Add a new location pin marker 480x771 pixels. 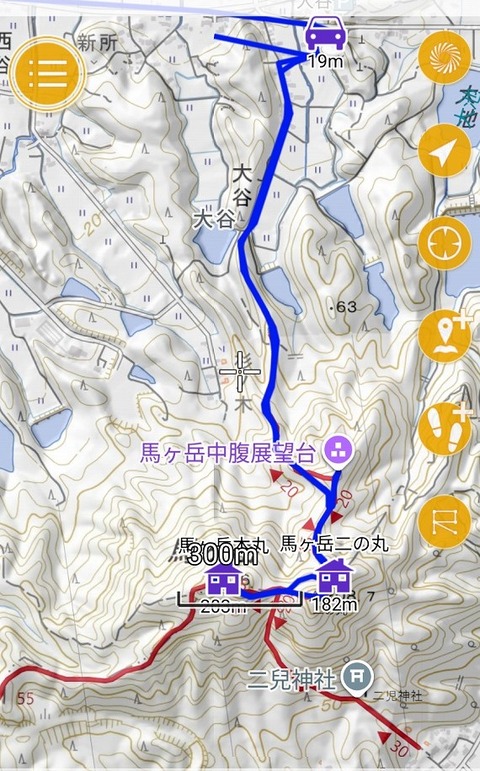(444, 336)
